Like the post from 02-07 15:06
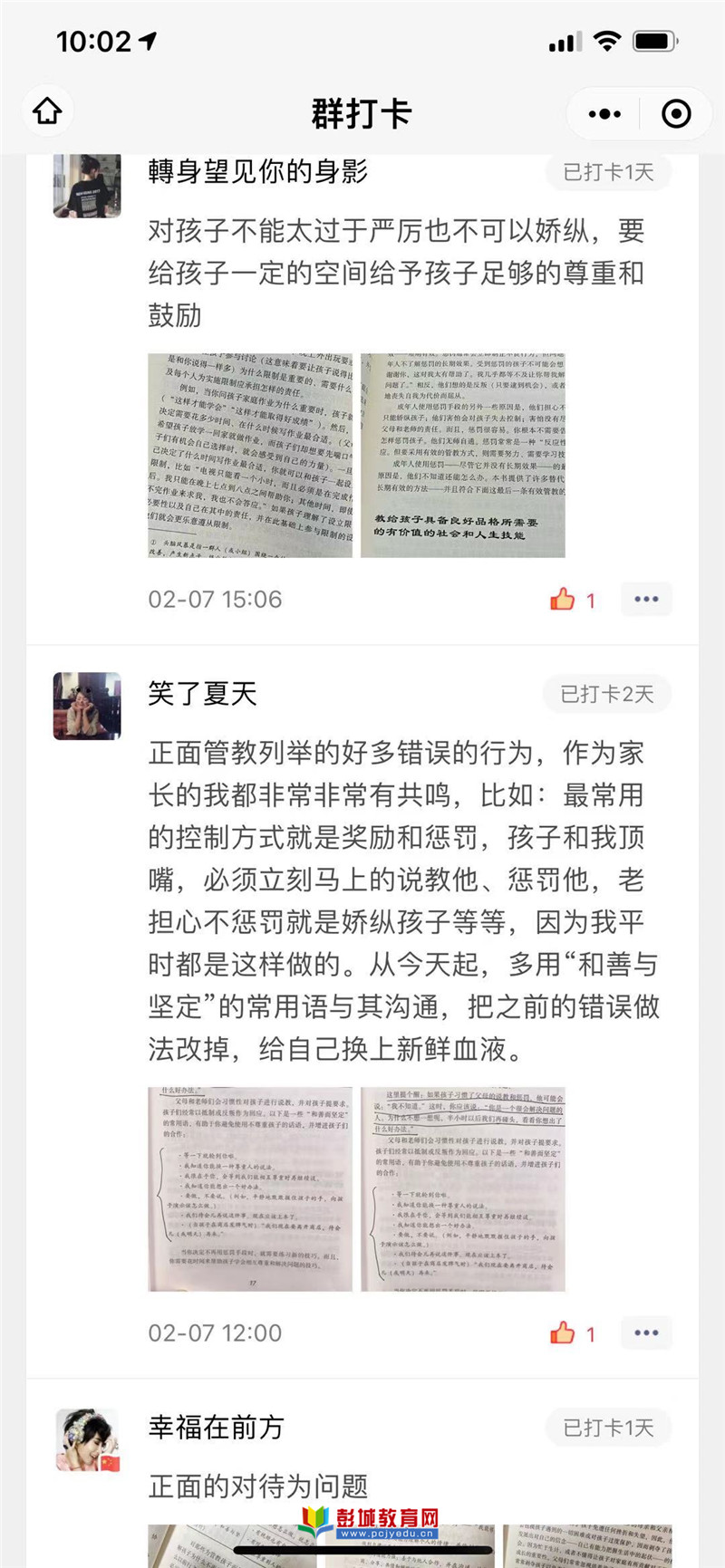 click(x=563, y=600)
